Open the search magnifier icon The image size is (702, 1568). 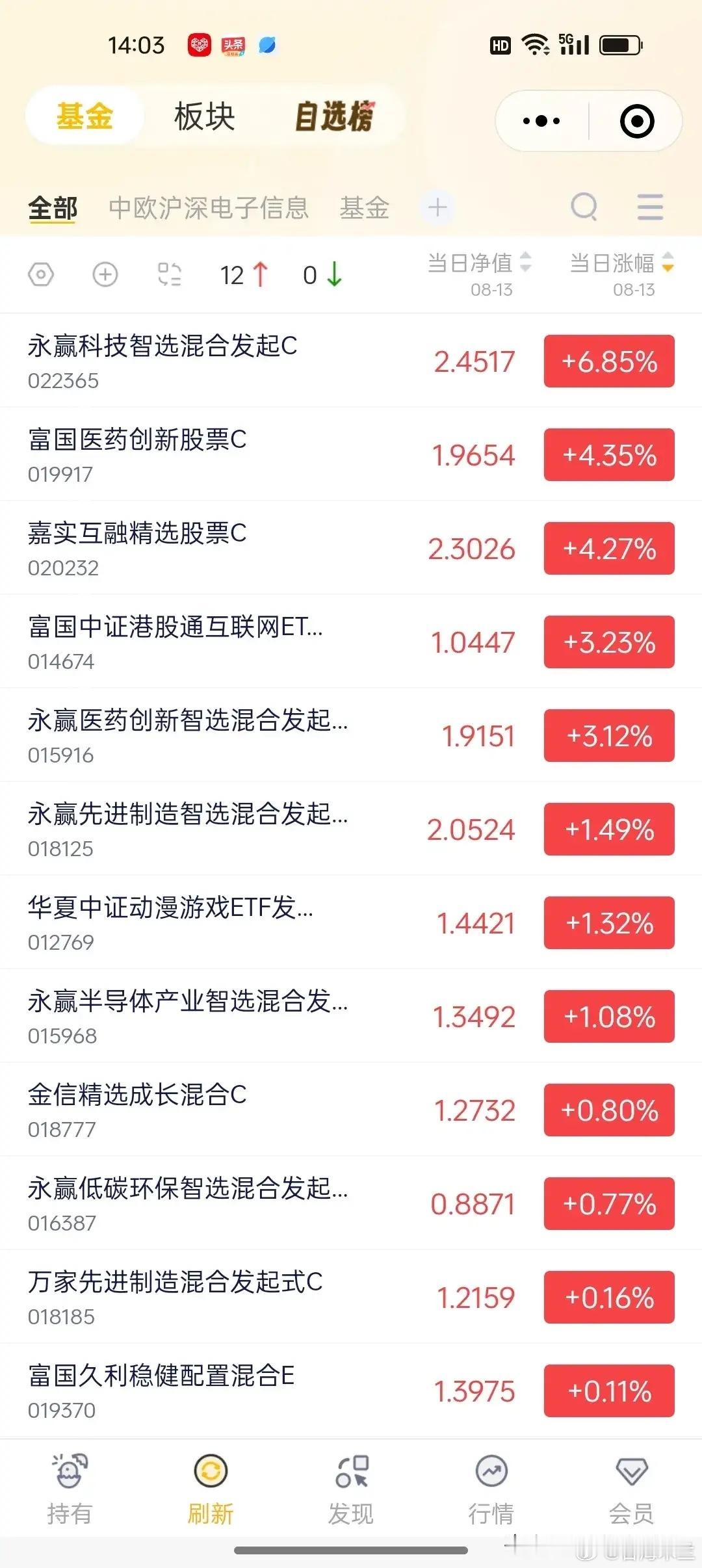pyautogui.click(x=584, y=208)
